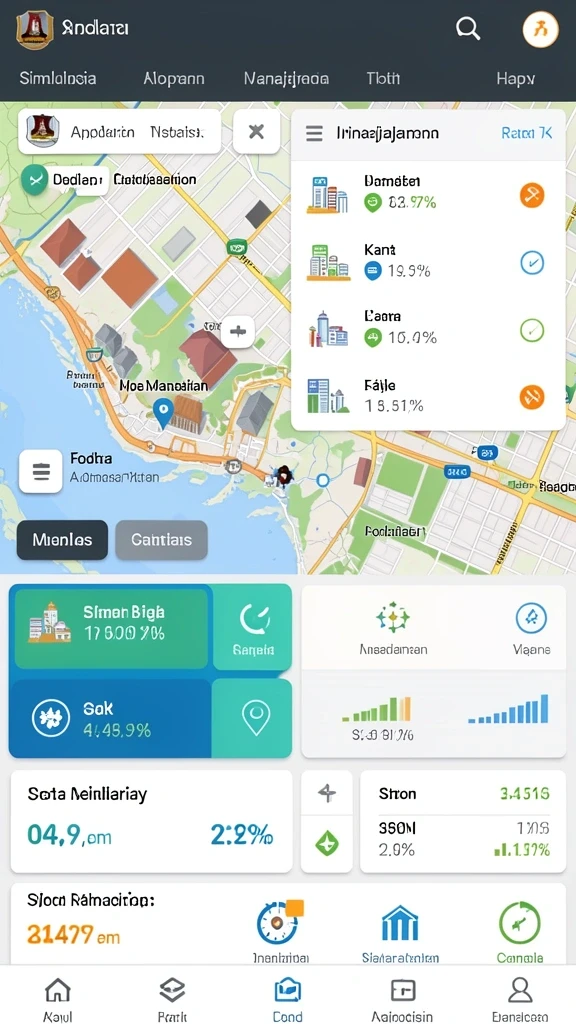This screenshot has height=1024, width=576.
Task: Switch to the Hapy top tab
Action: tap(515, 79)
